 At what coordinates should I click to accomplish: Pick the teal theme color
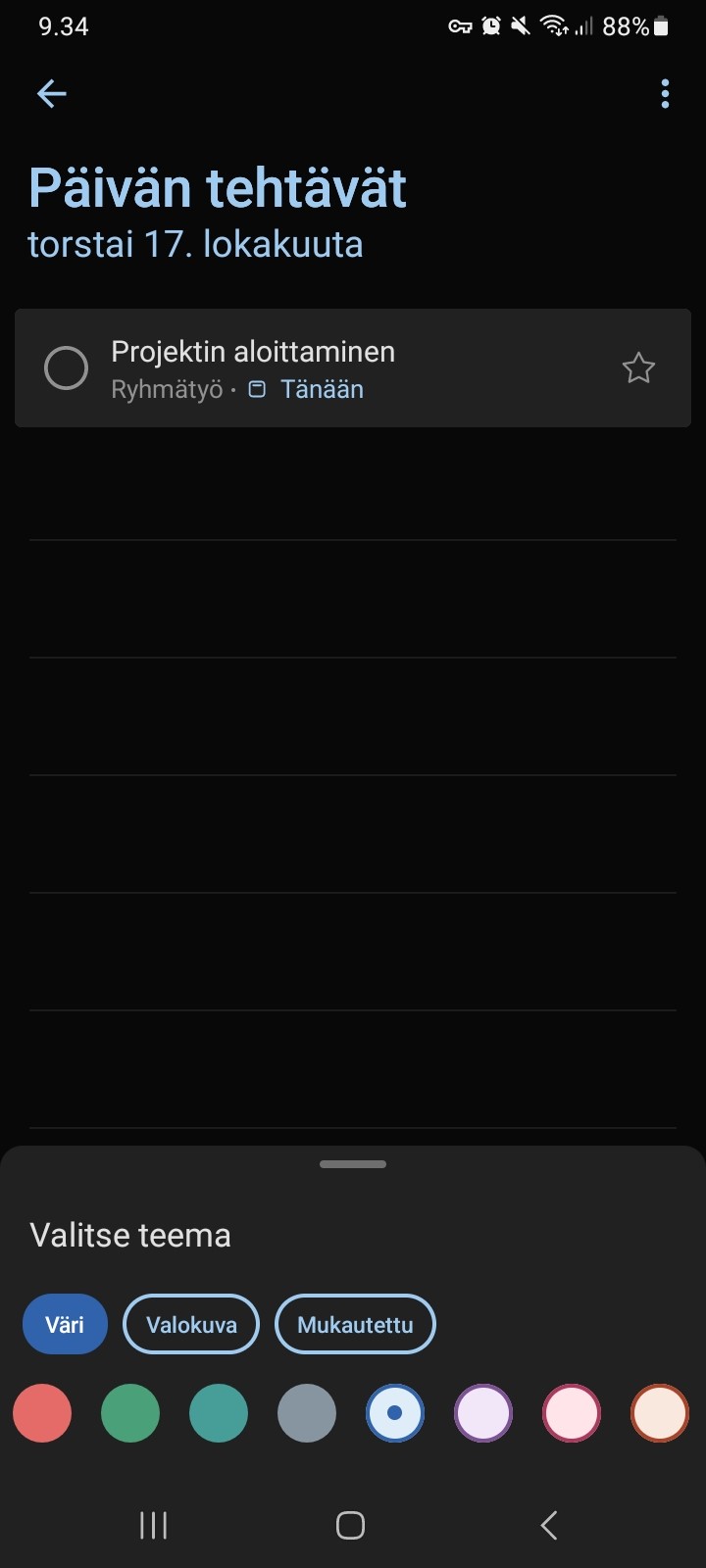tap(219, 1413)
